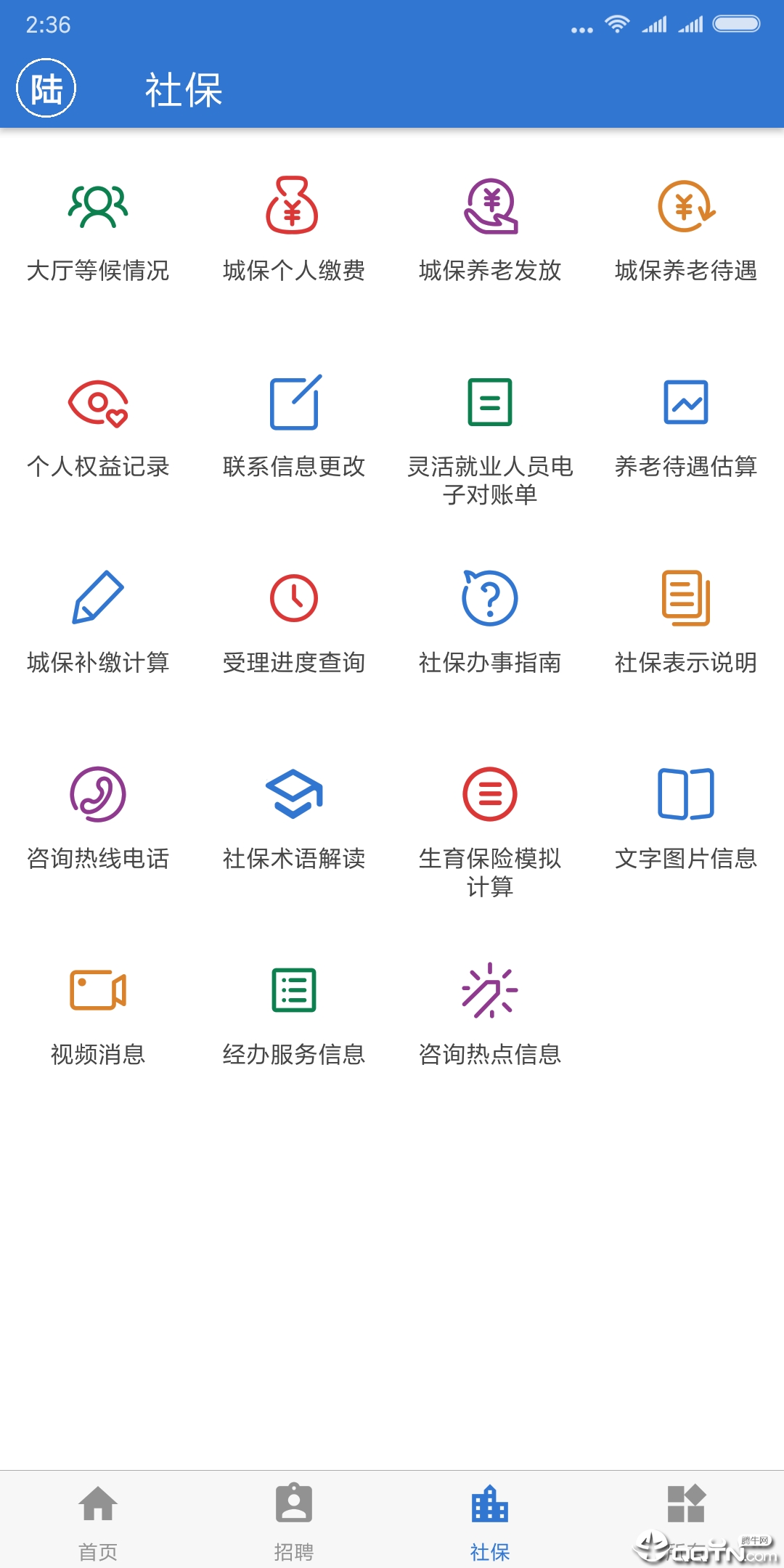Open 大厅等候情况 (hall waiting status)
Viewport: 784px width, 1568px height.
tap(98, 229)
